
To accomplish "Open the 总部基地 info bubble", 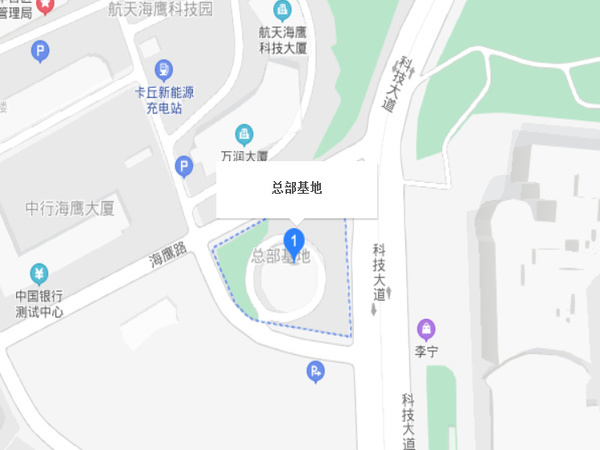I will [x=296, y=188].
